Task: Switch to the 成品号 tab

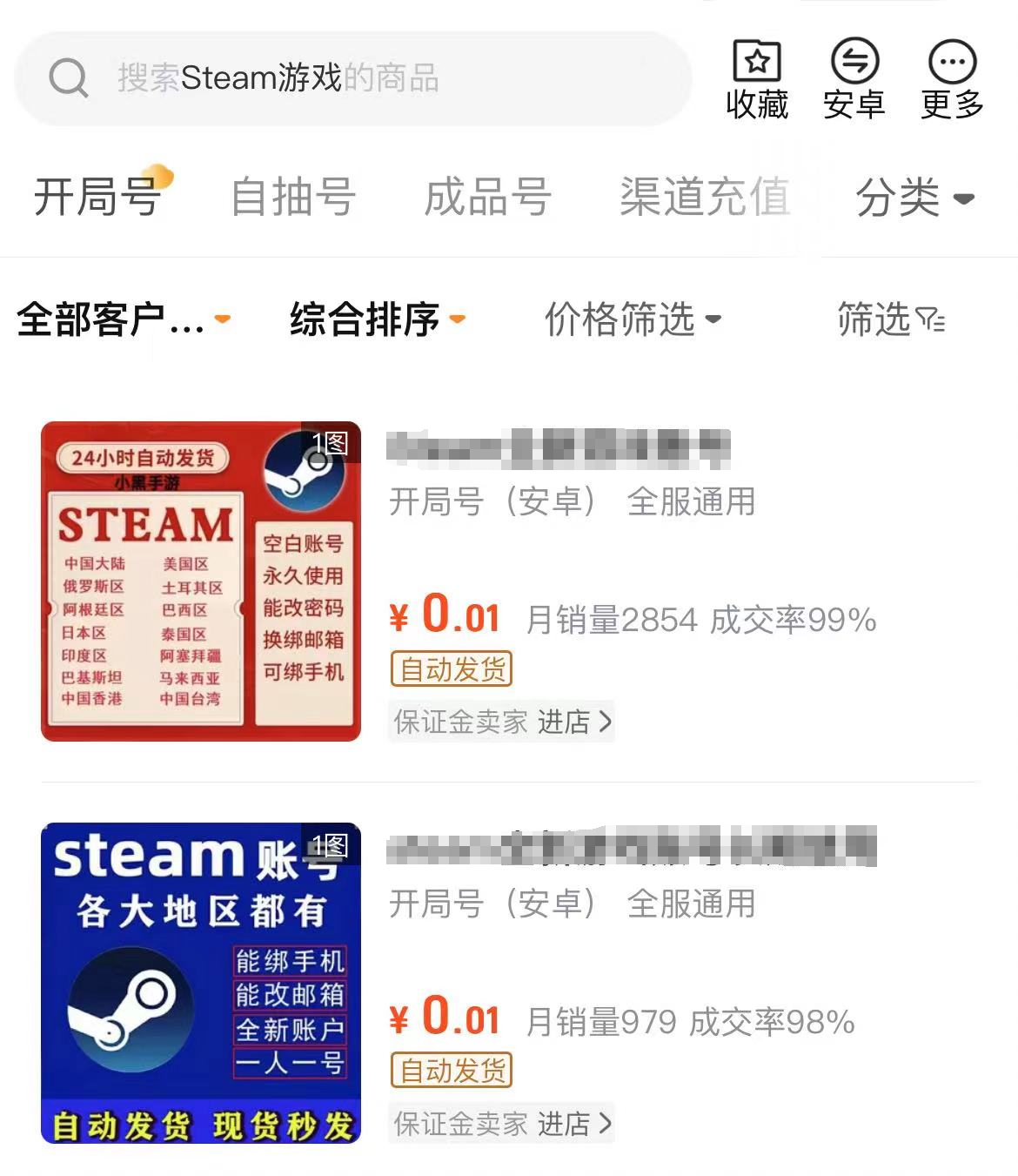Action: (487, 197)
